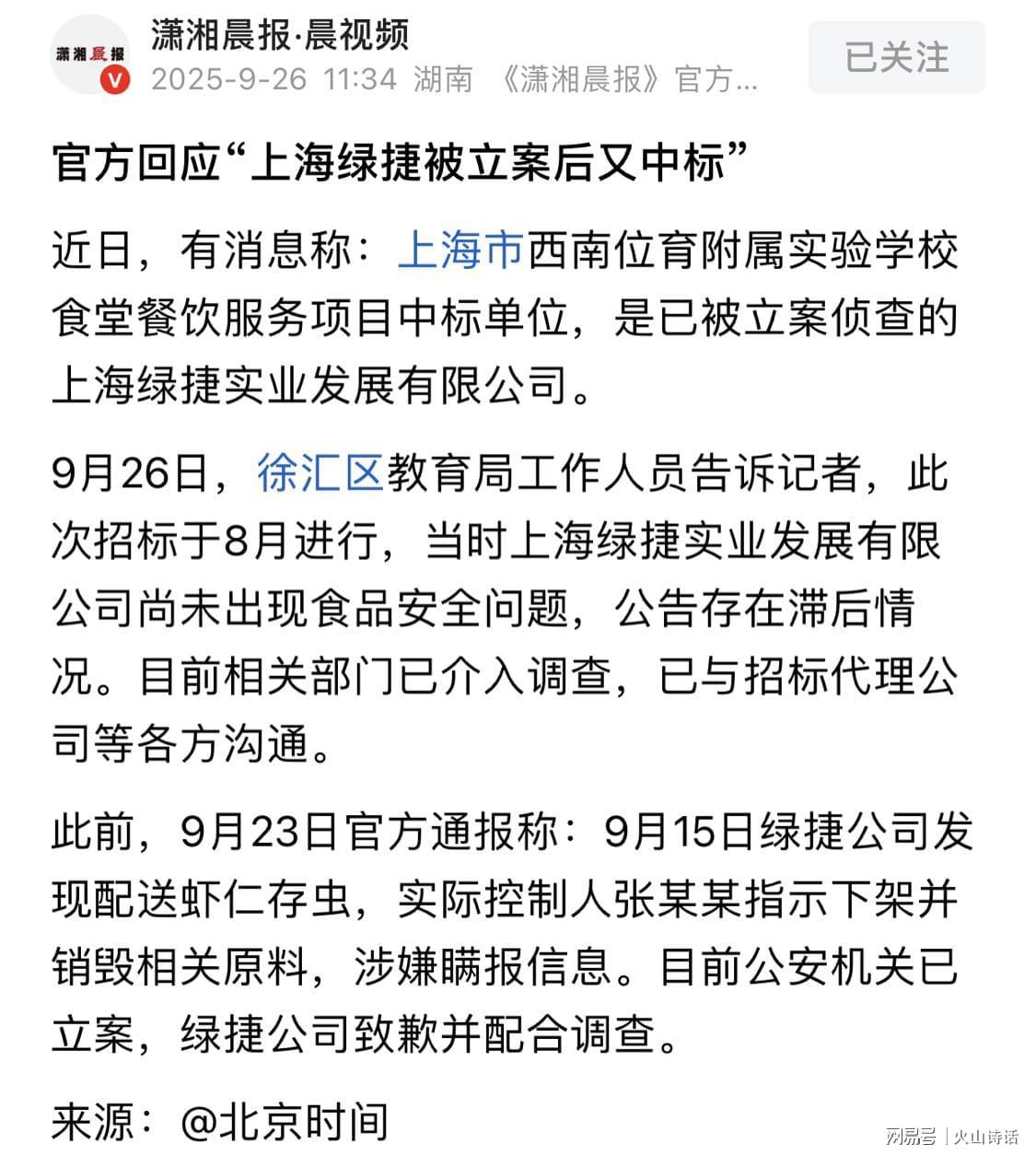Open the 潇湘晨报·晨视频 account name
The image size is (1036, 1155).
click(x=280, y=36)
